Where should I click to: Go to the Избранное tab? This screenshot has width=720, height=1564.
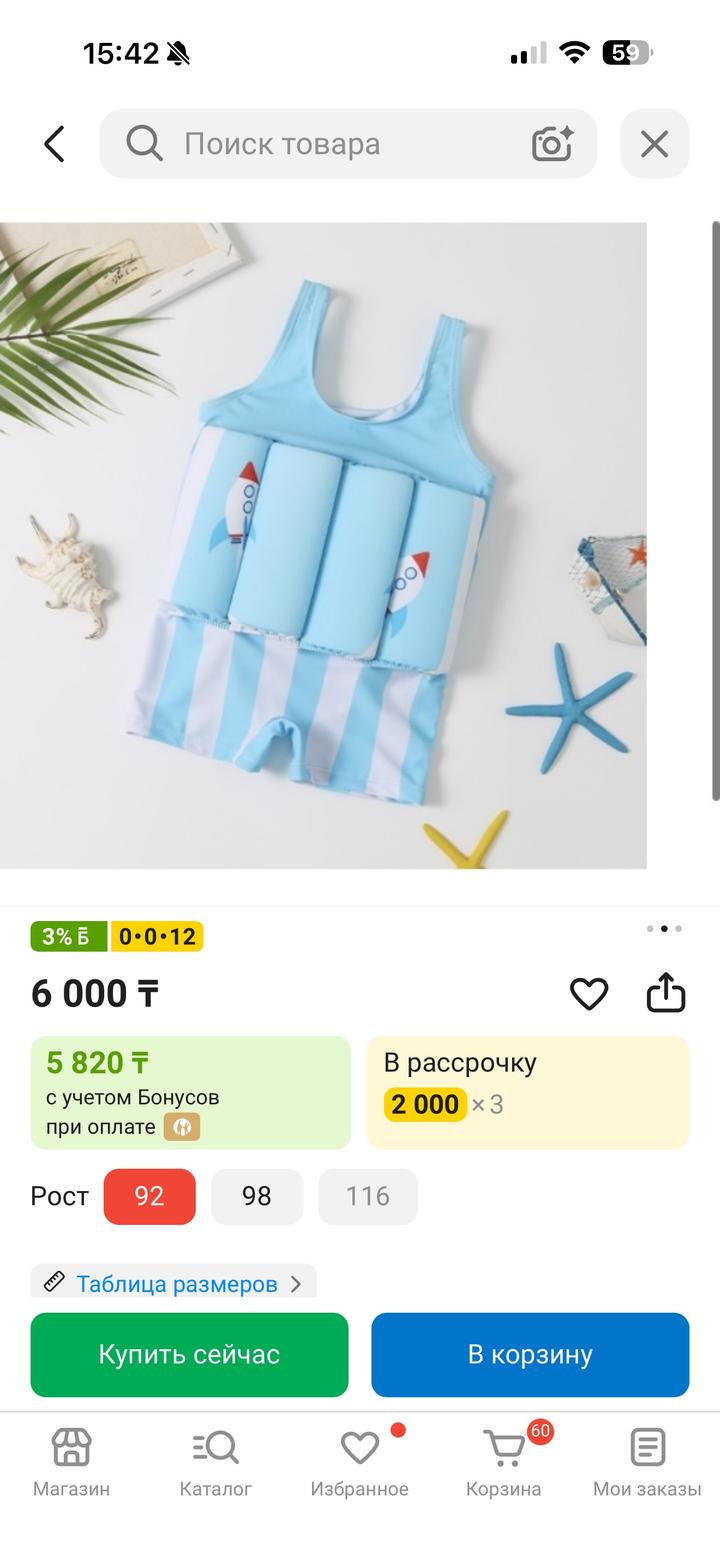[x=359, y=1462]
